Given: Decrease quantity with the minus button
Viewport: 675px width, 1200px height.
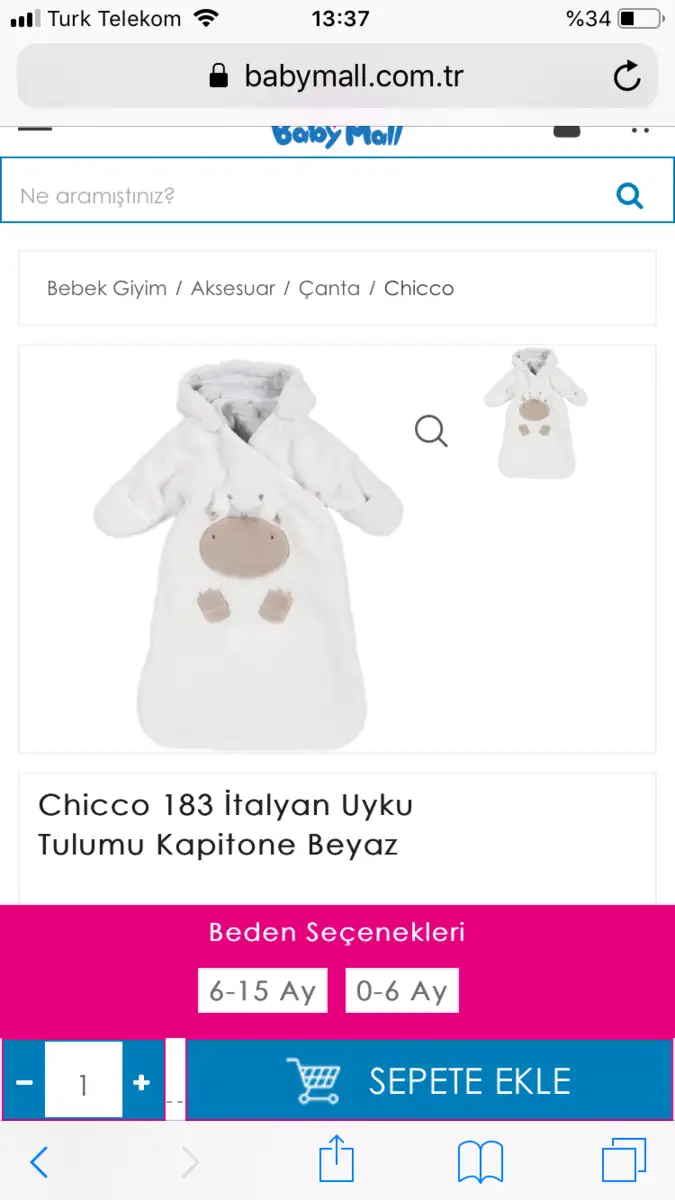Looking at the screenshot, I should pyautogui.click(x=24, y=1081).
